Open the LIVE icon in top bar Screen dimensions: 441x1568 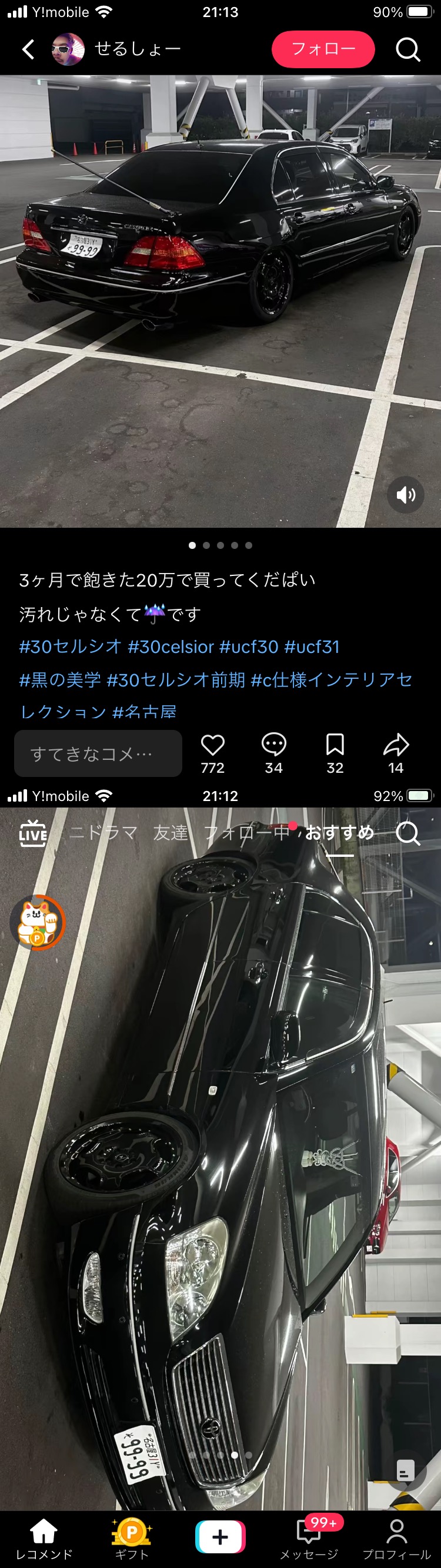pos(33,833)
